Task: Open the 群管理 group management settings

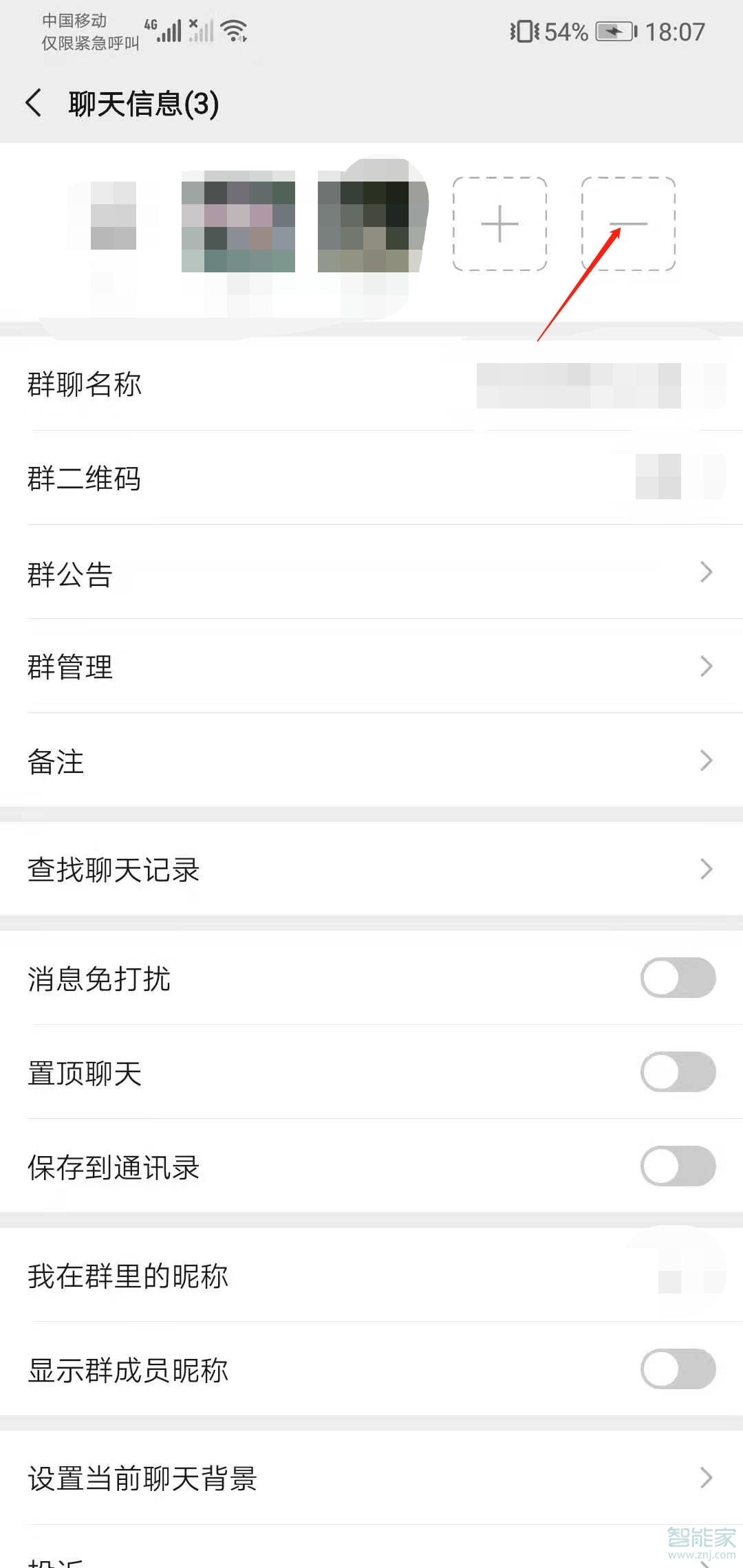Action: pyautogui.click(x=371, y=666)
